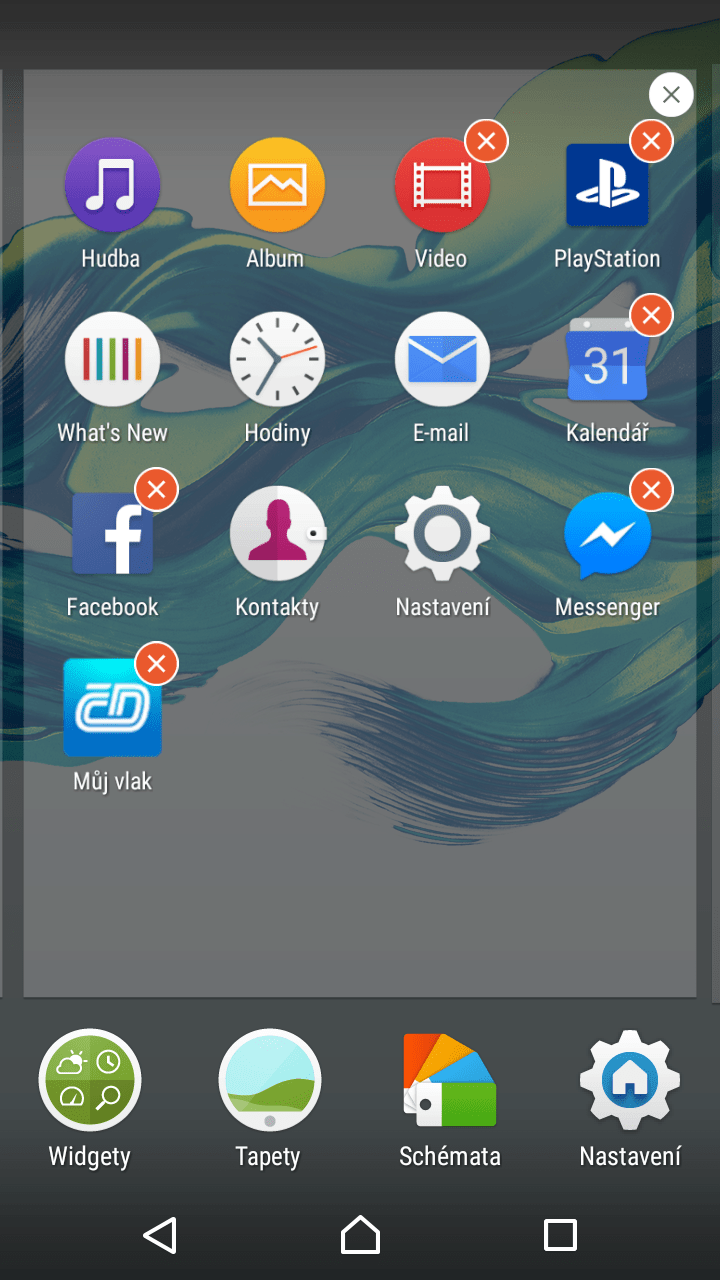Viewport: 720px width, 1280px height.
Task: Close this home screen page with the X
Action: (671, 95)
